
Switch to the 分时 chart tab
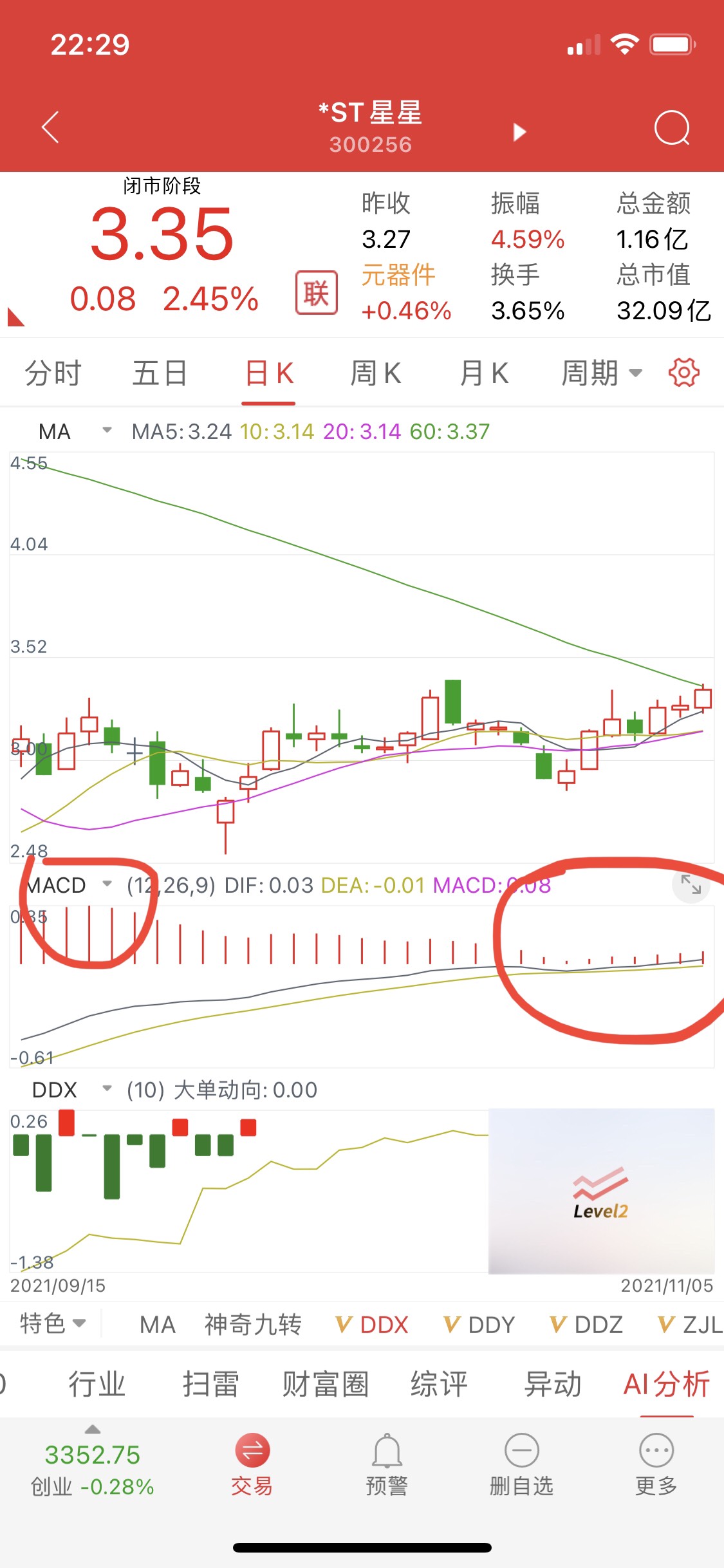pyautogui.click(x=53, y=373)
